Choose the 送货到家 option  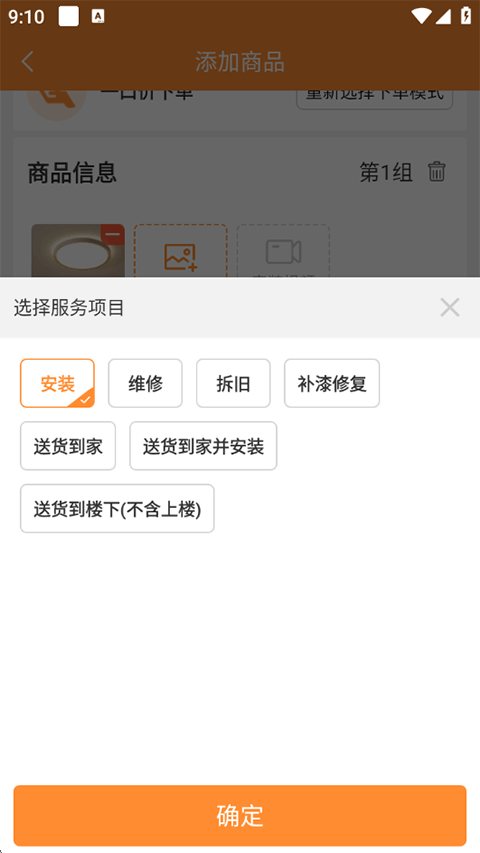pos(68,446)
